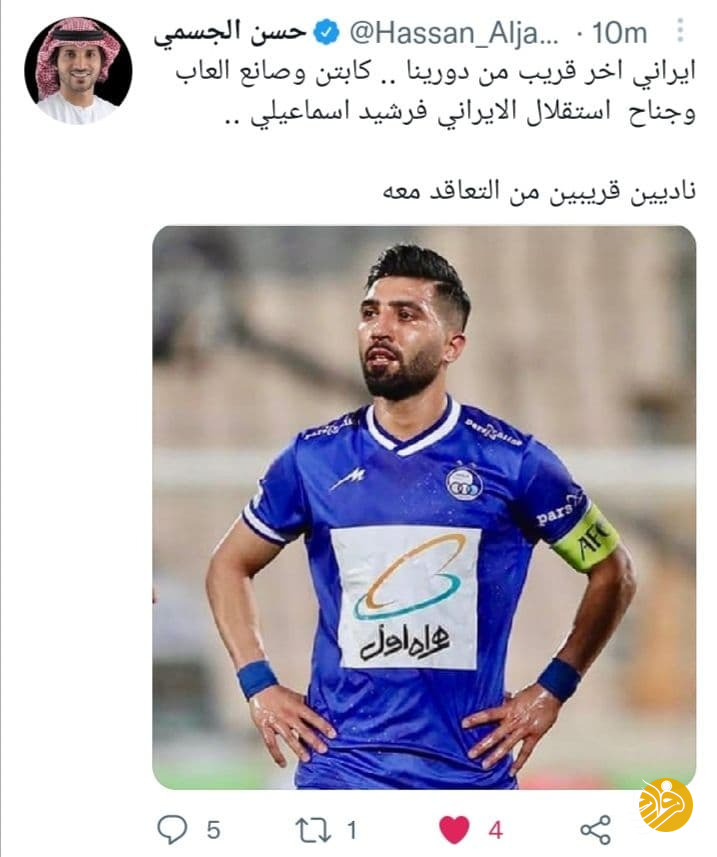The image size is (717, 857).
Task: Unlike the tweet via the heart
Action: pyautogui.click(x=454, y=828)
